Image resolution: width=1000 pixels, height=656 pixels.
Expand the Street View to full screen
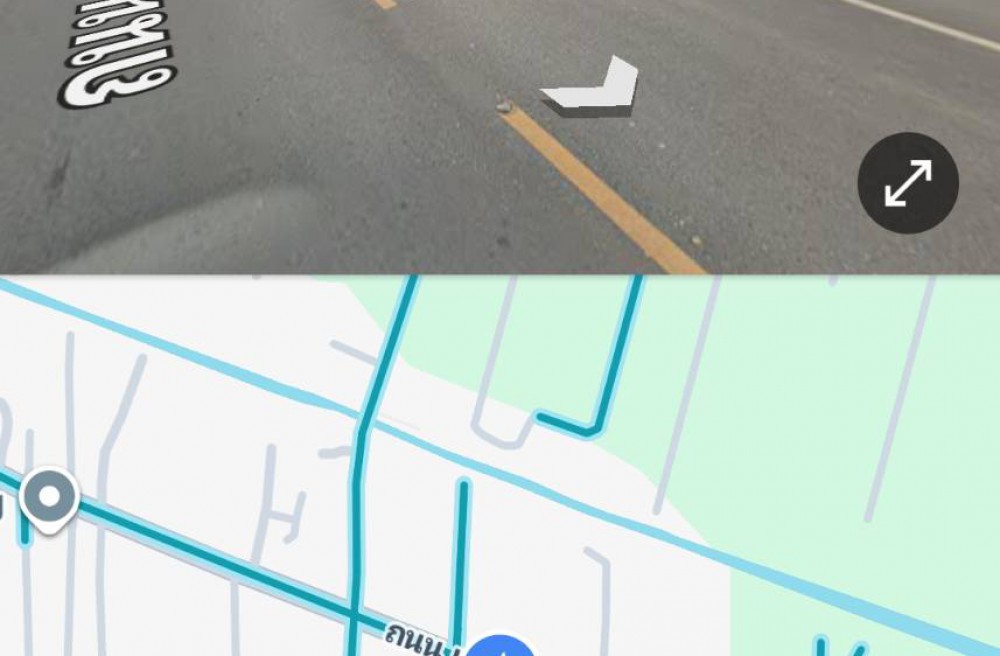908,183
